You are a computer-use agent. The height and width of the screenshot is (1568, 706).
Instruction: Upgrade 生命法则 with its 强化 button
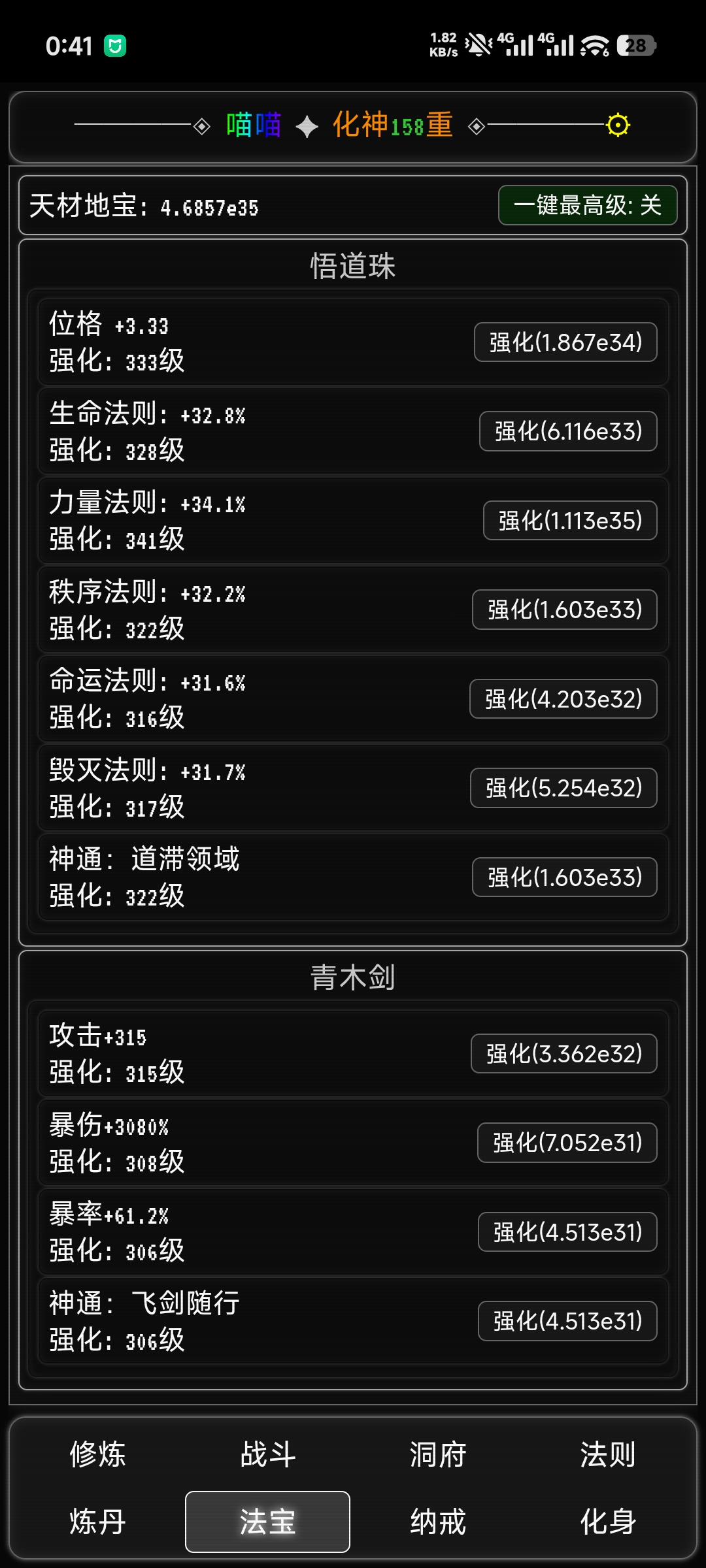568,431
